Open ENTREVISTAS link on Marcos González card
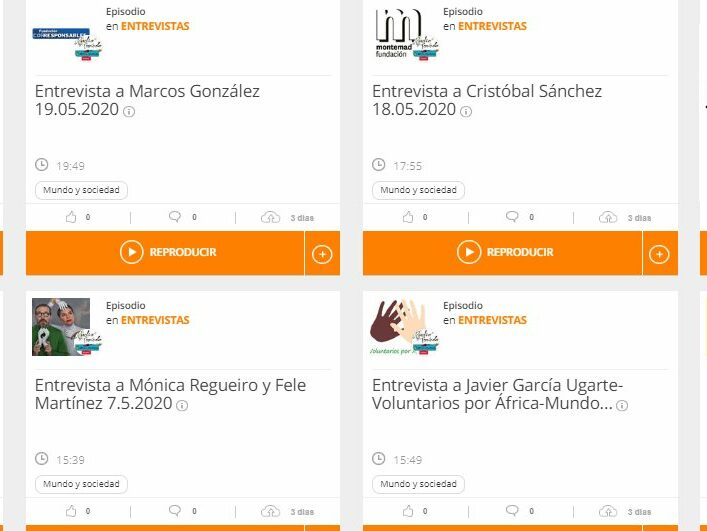 pos(155,26)
